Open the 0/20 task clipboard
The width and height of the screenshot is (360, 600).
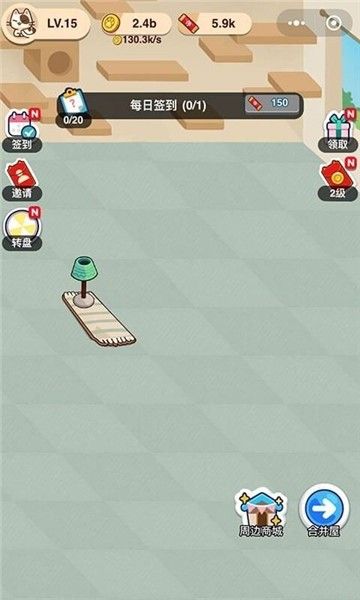[73, 108]
